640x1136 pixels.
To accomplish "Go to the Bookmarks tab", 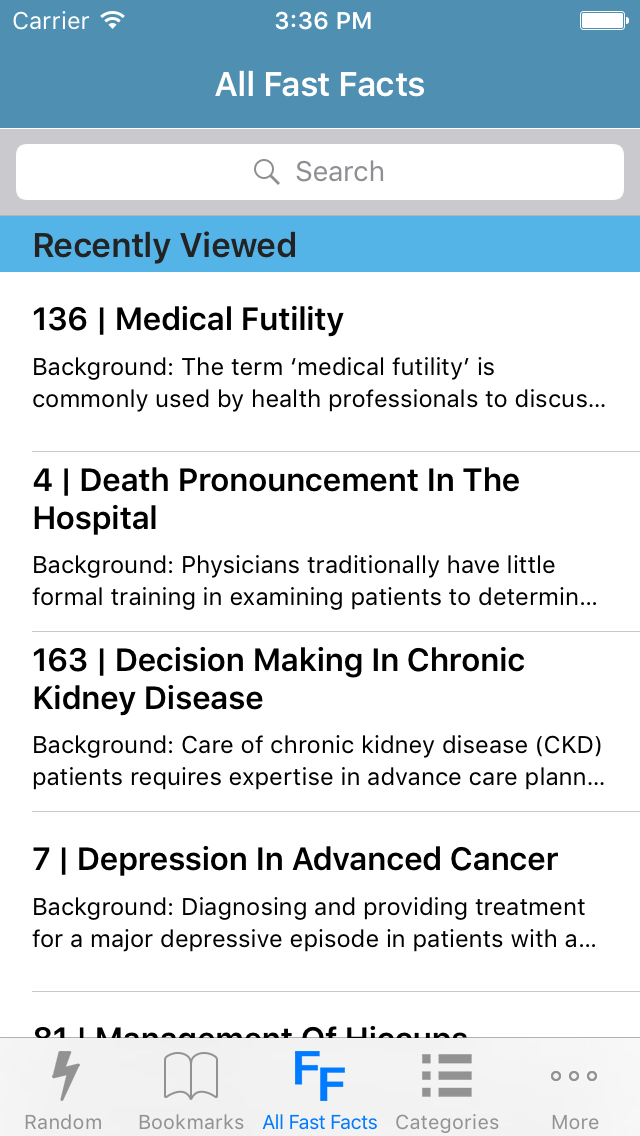I will (x=191, y=1090).
